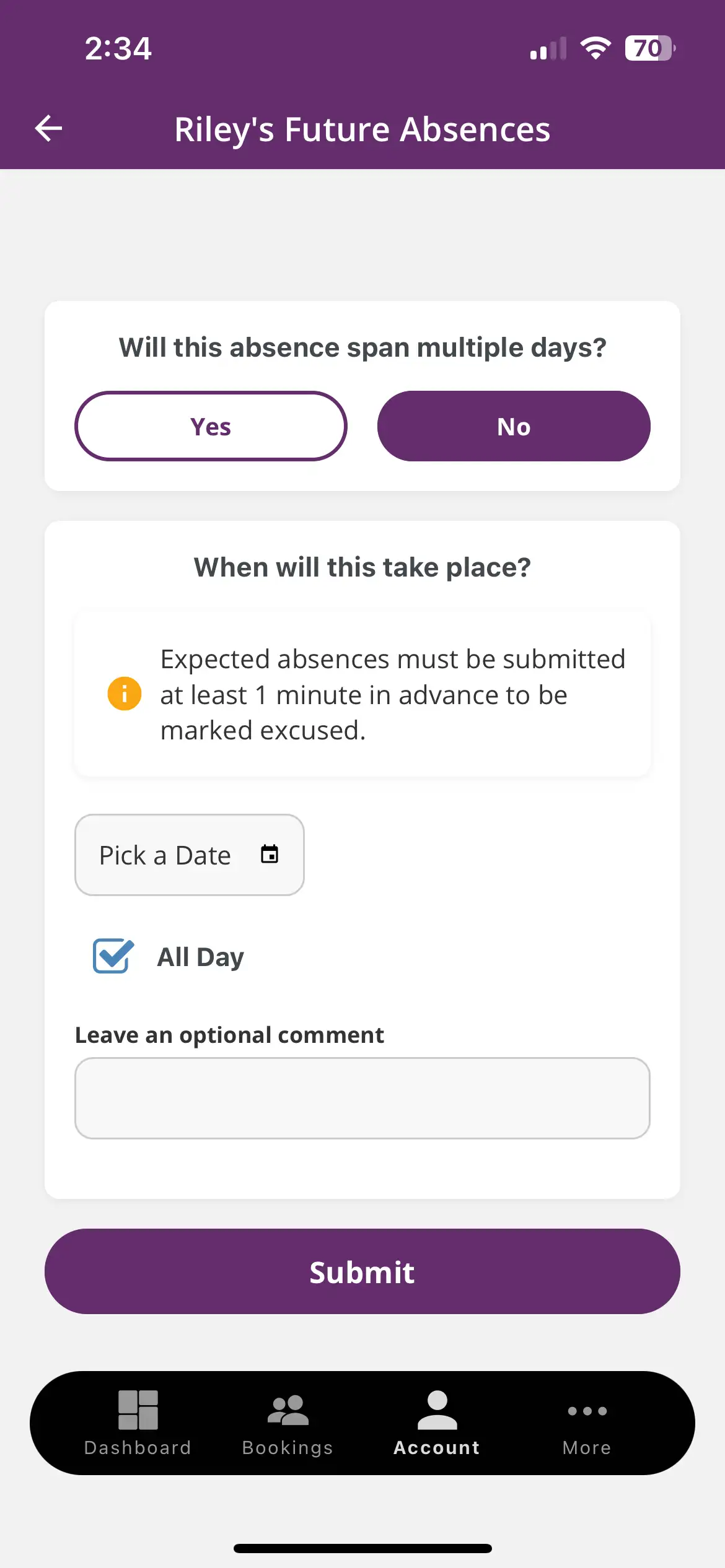Switch to the Dashboard tab
The height and width of the screenshot is (1568, 725).
(x=138, y=1422)
